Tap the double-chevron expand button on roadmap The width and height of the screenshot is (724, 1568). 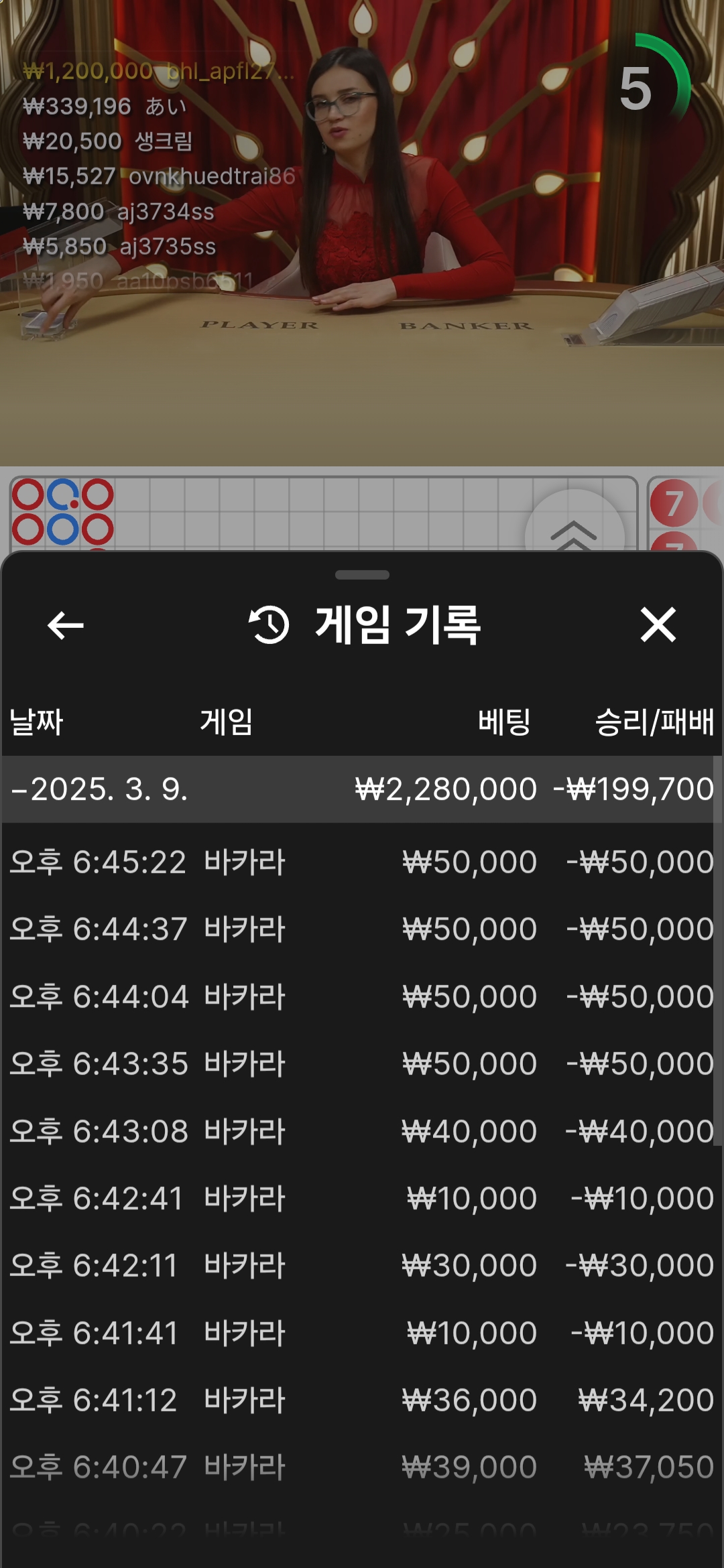(574, 533)
